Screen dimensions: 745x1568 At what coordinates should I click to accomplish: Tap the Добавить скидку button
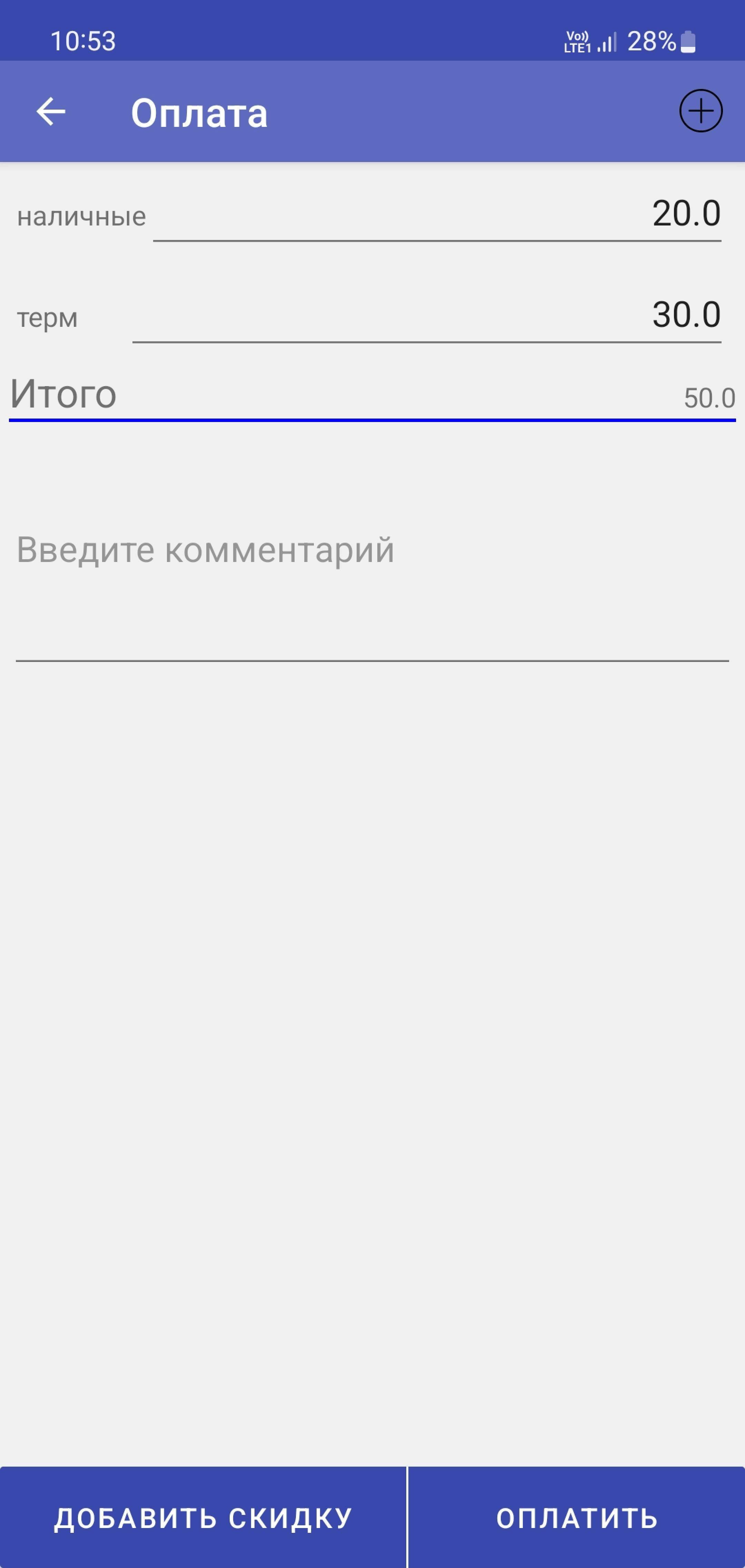pos(203,1517)
